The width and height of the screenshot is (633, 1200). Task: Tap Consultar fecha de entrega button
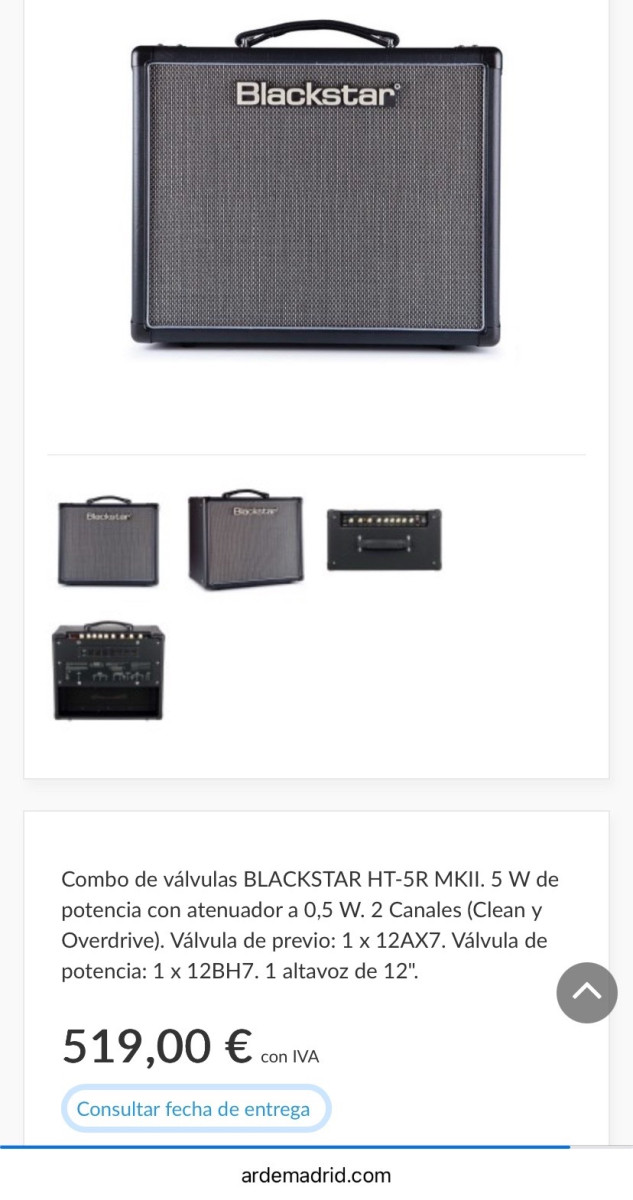click(194, 1108)
